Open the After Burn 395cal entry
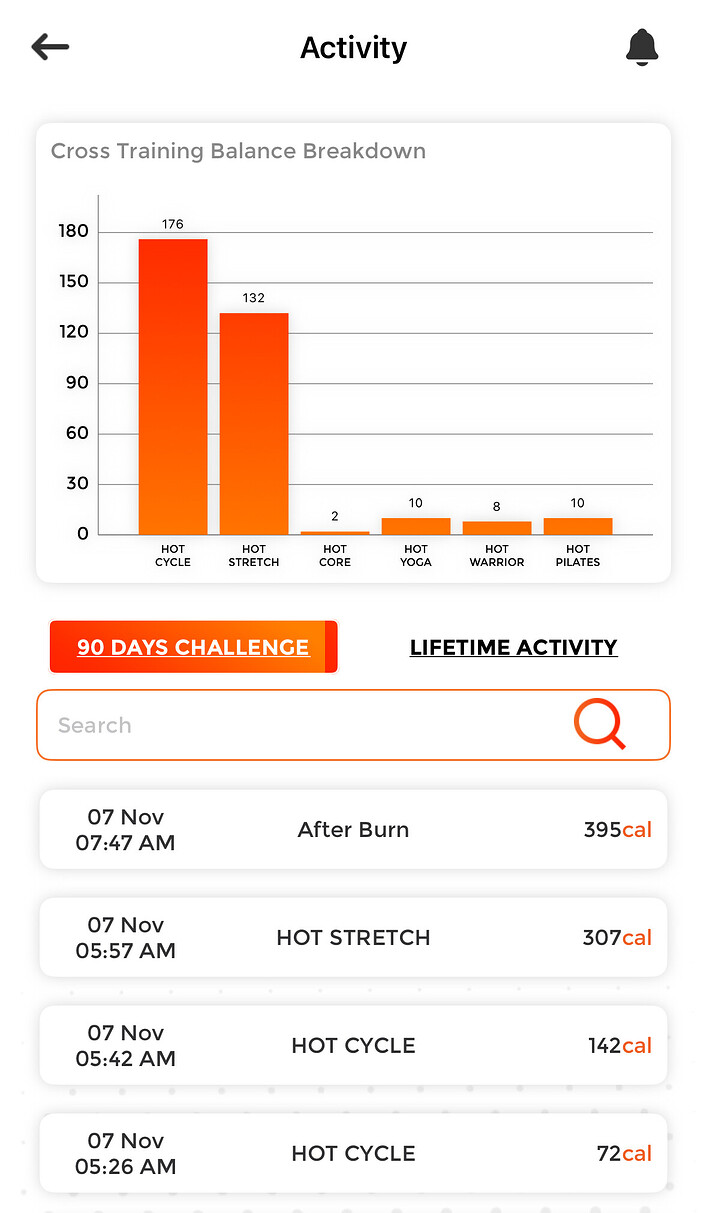This screenshot has width=707, height=1213. point(353,830)
